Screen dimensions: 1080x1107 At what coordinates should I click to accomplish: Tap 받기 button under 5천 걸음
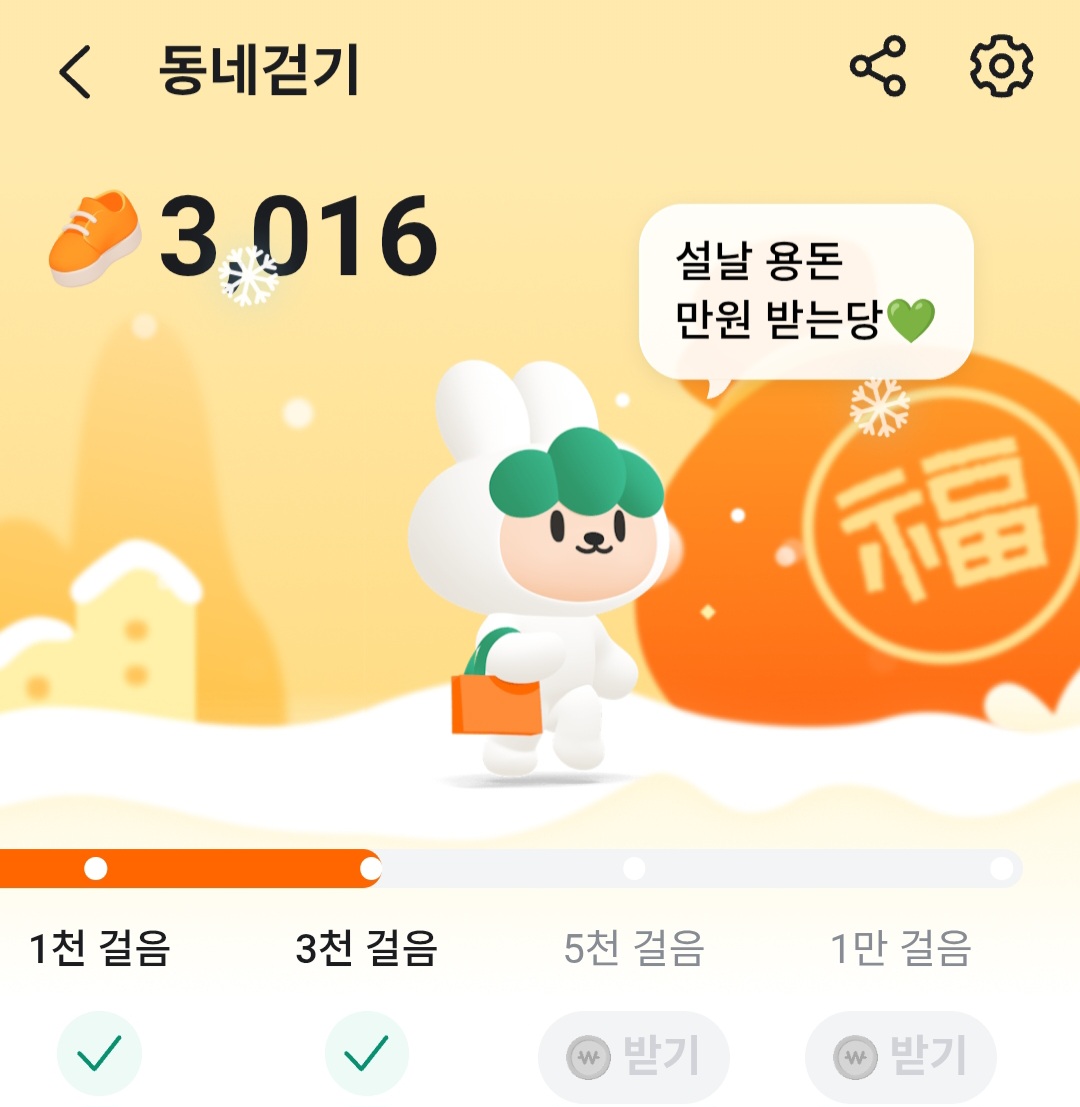[634, 1056]
